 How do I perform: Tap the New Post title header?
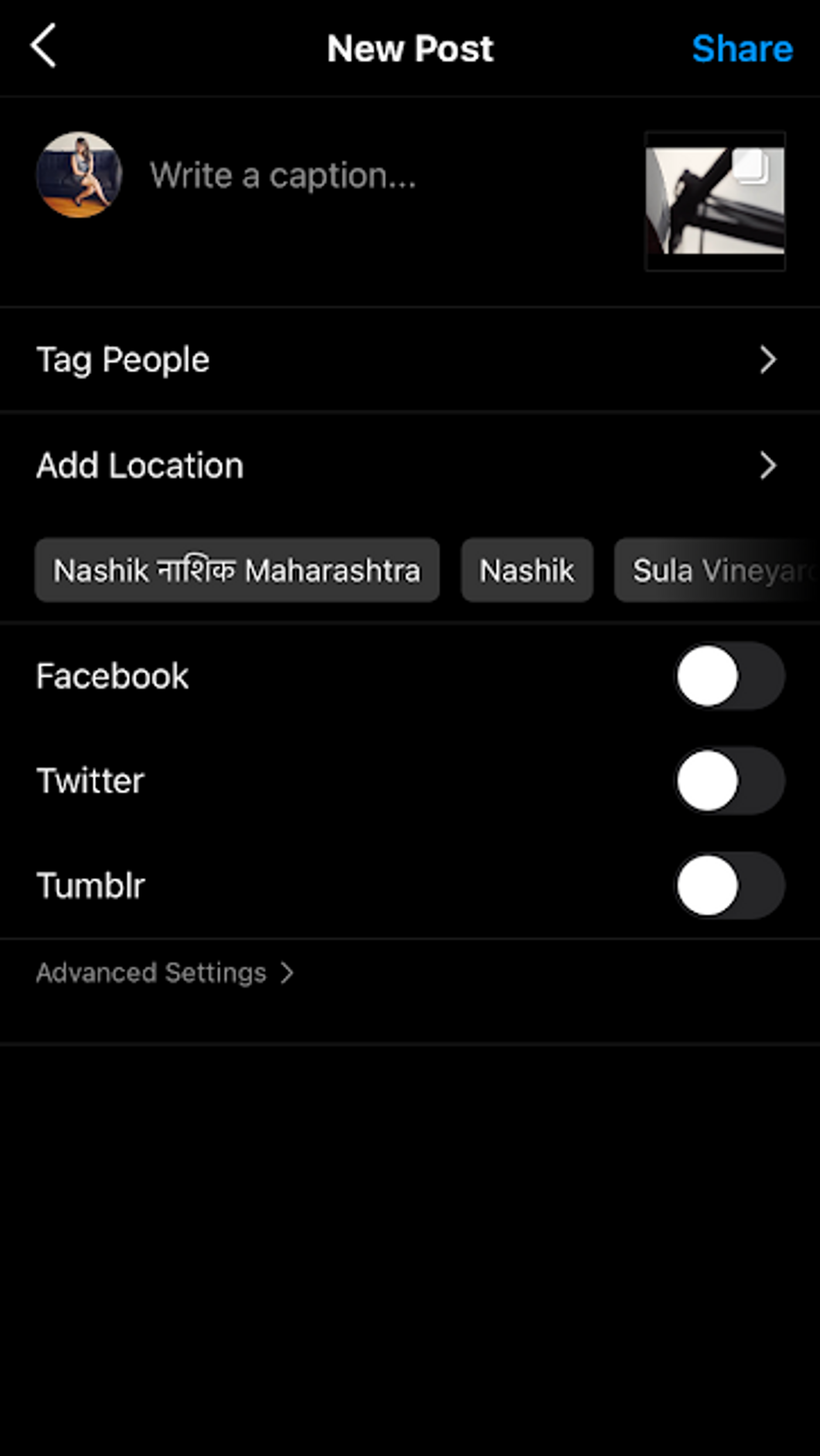click(x=410, y=49)
